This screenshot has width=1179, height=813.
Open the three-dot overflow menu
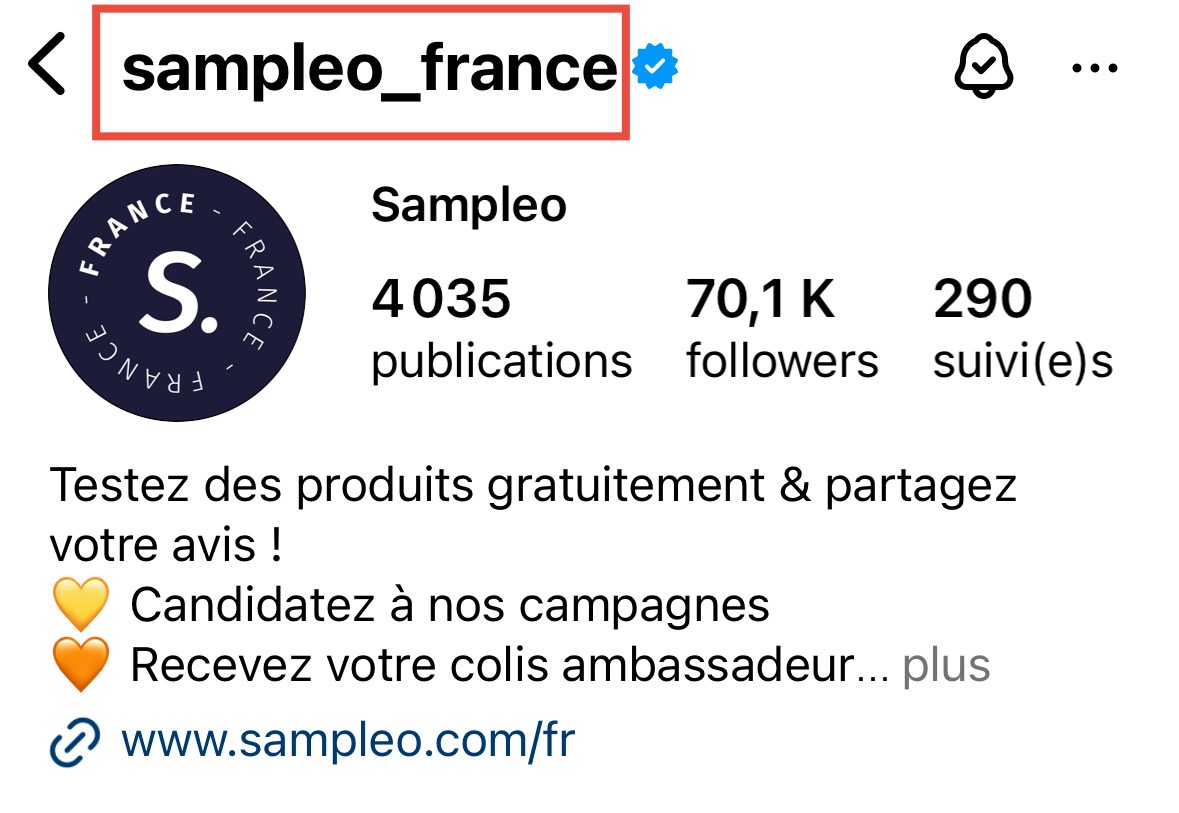1095,68
